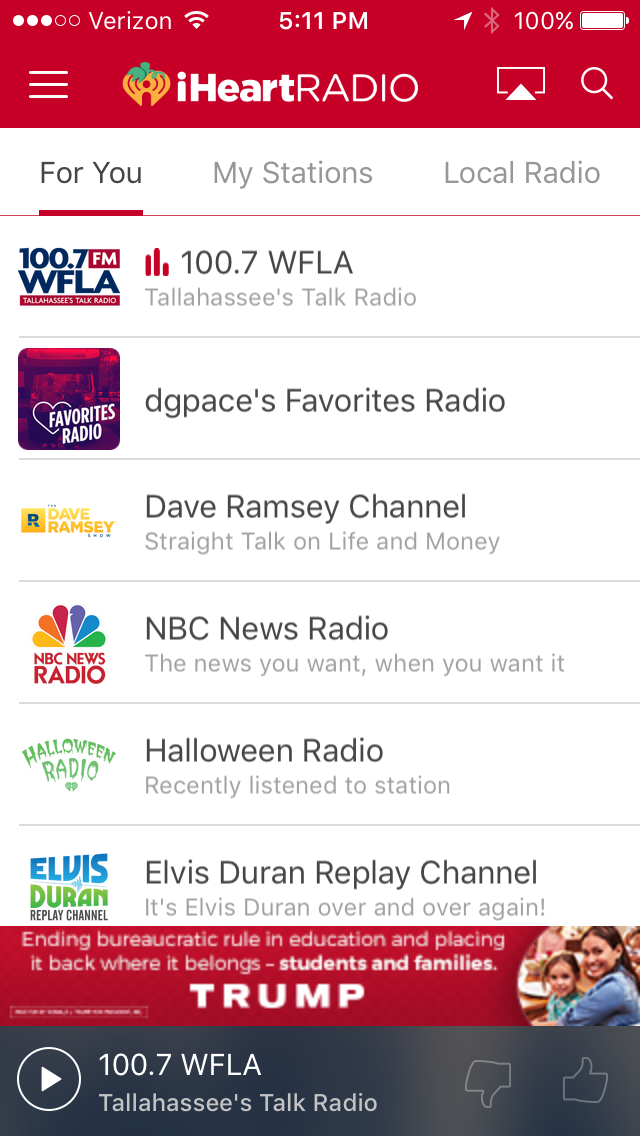
Task: Open the hamburger navigation menu
Action: (x=48, y=85)
